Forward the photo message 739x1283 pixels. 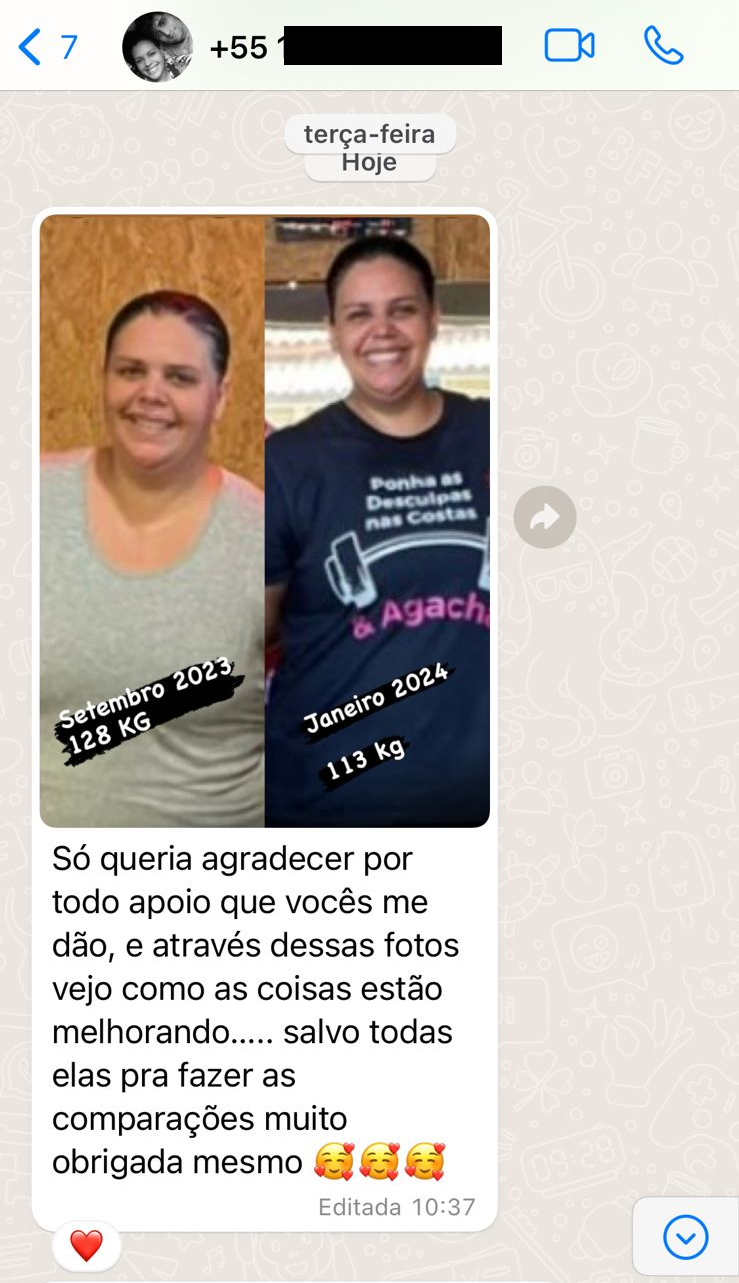(544, 517)
